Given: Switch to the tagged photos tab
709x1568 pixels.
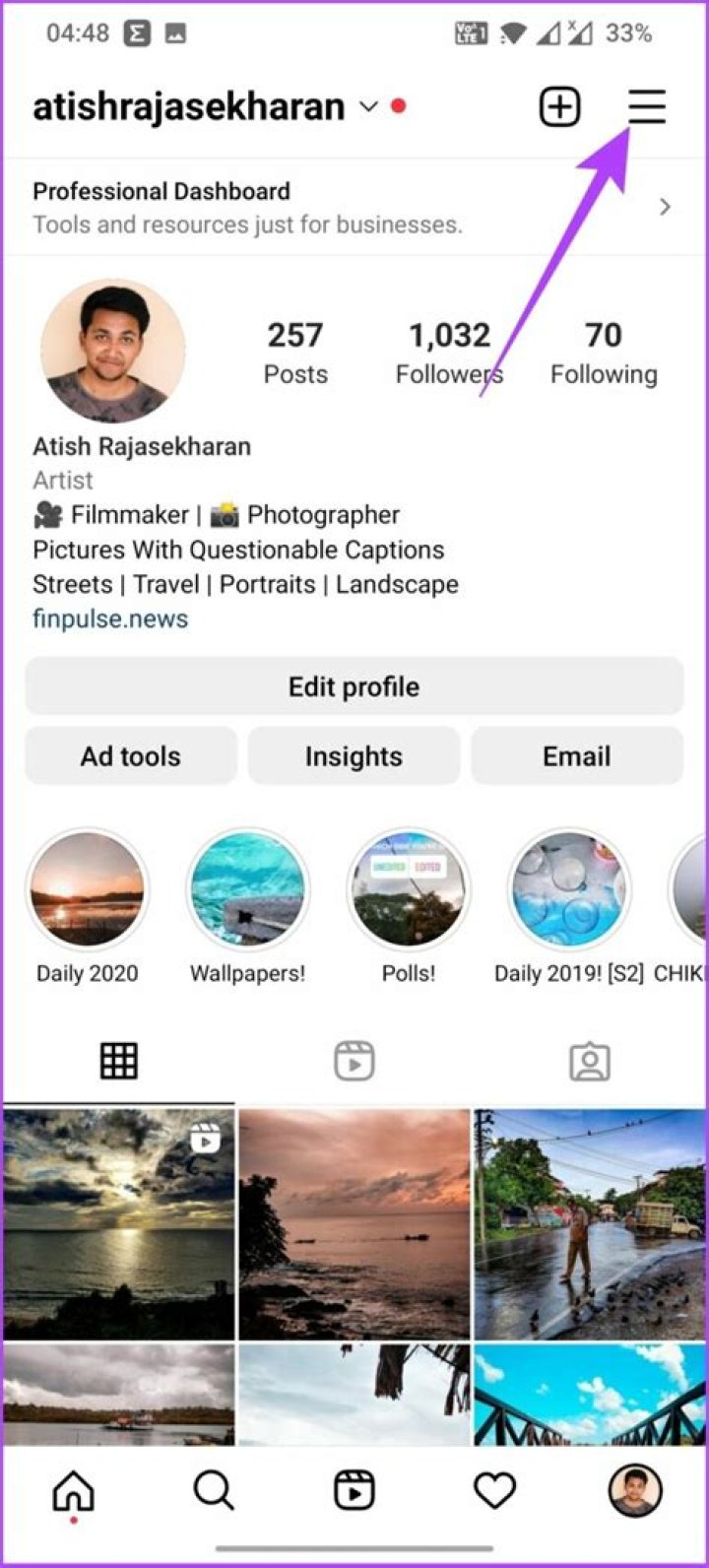Looking at the screenshot, I should coord(589,1060).
